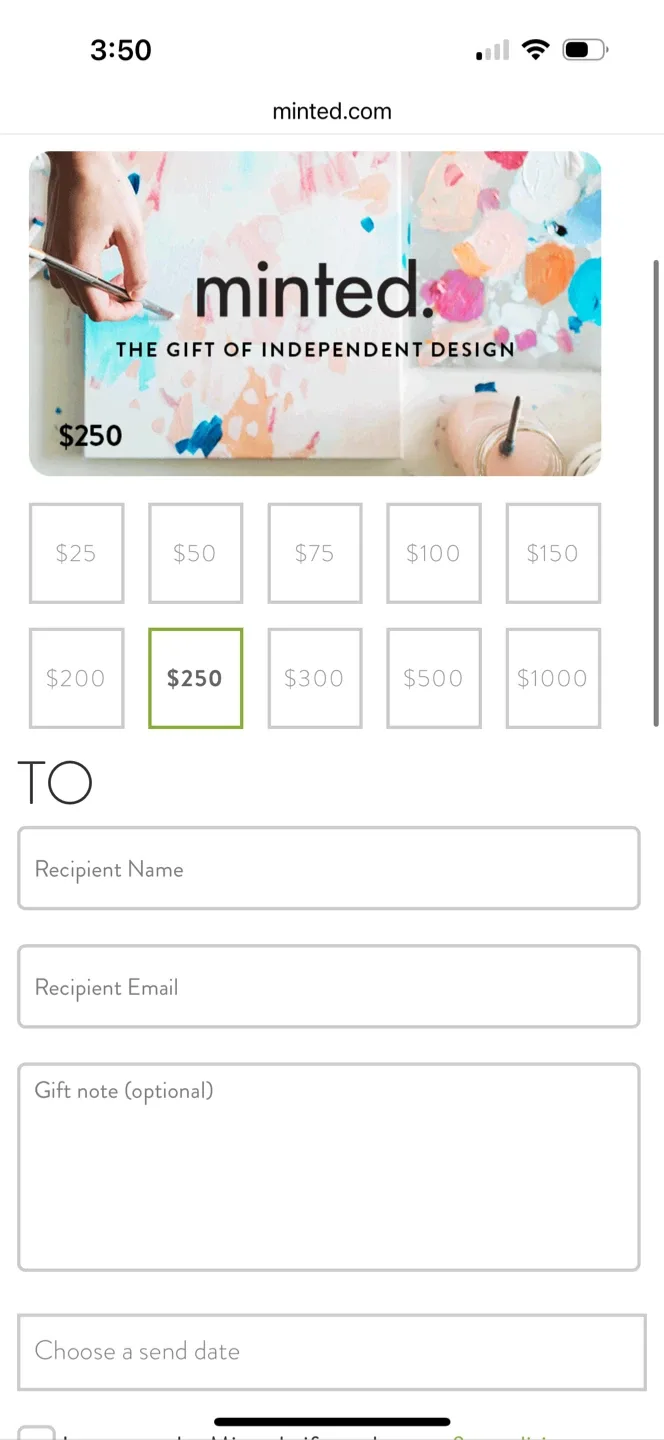
Task: Choose the $50 amount option
Action: point(195,553)
